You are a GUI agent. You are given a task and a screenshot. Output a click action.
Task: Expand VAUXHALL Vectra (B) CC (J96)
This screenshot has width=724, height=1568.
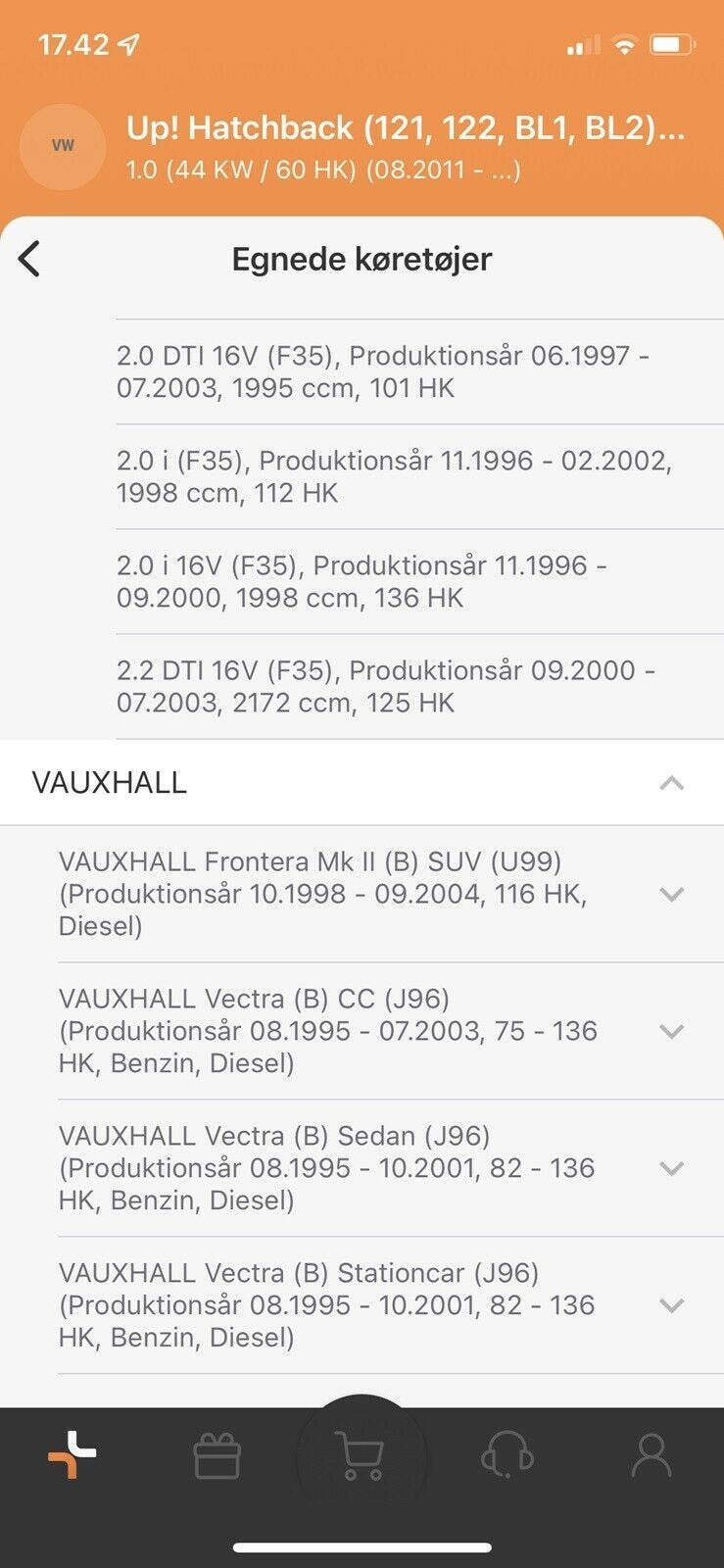coord(671,1031)
